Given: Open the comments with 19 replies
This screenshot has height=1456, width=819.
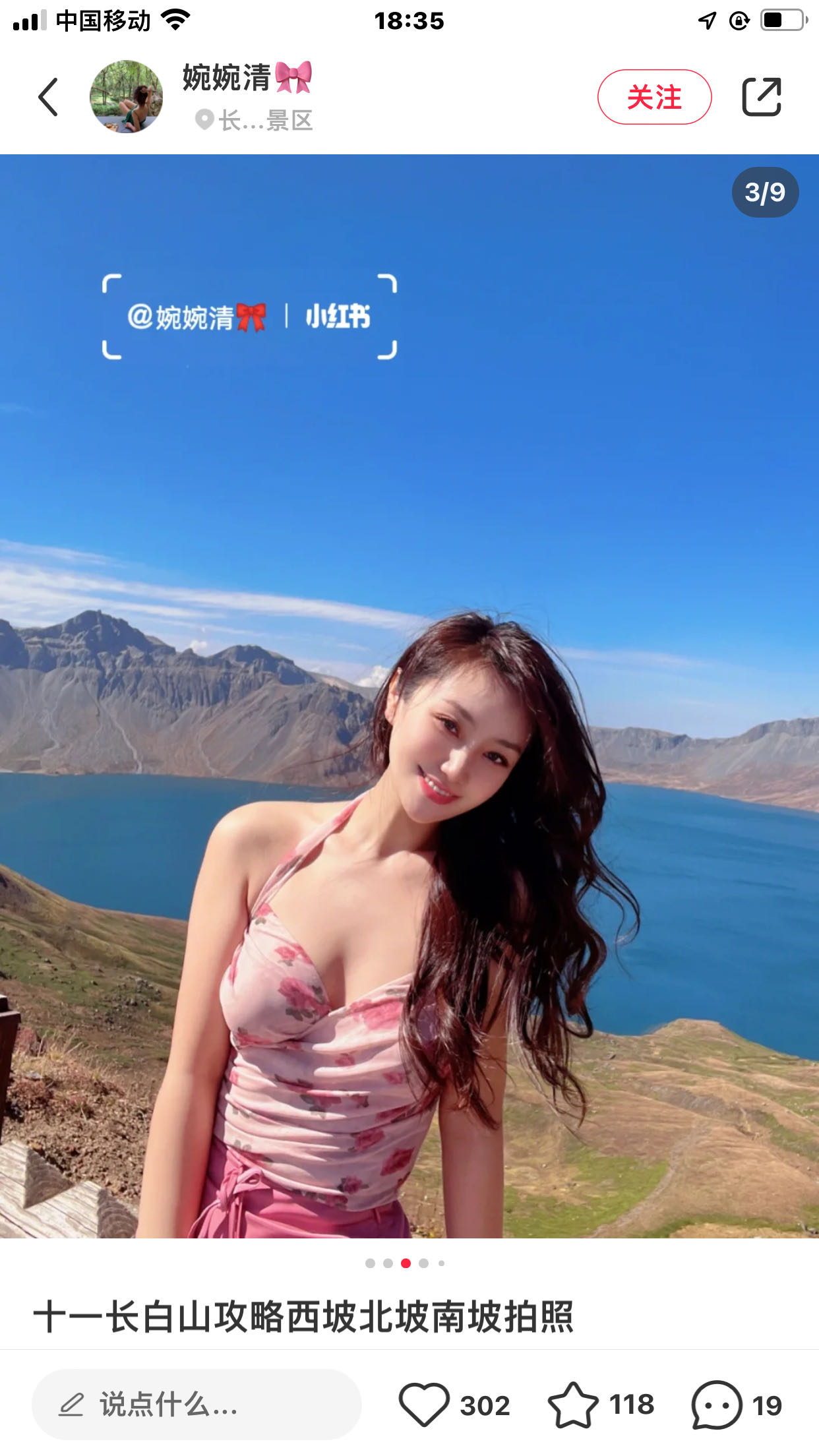Looking at the screenshot, I should [x=717, y=1405].
